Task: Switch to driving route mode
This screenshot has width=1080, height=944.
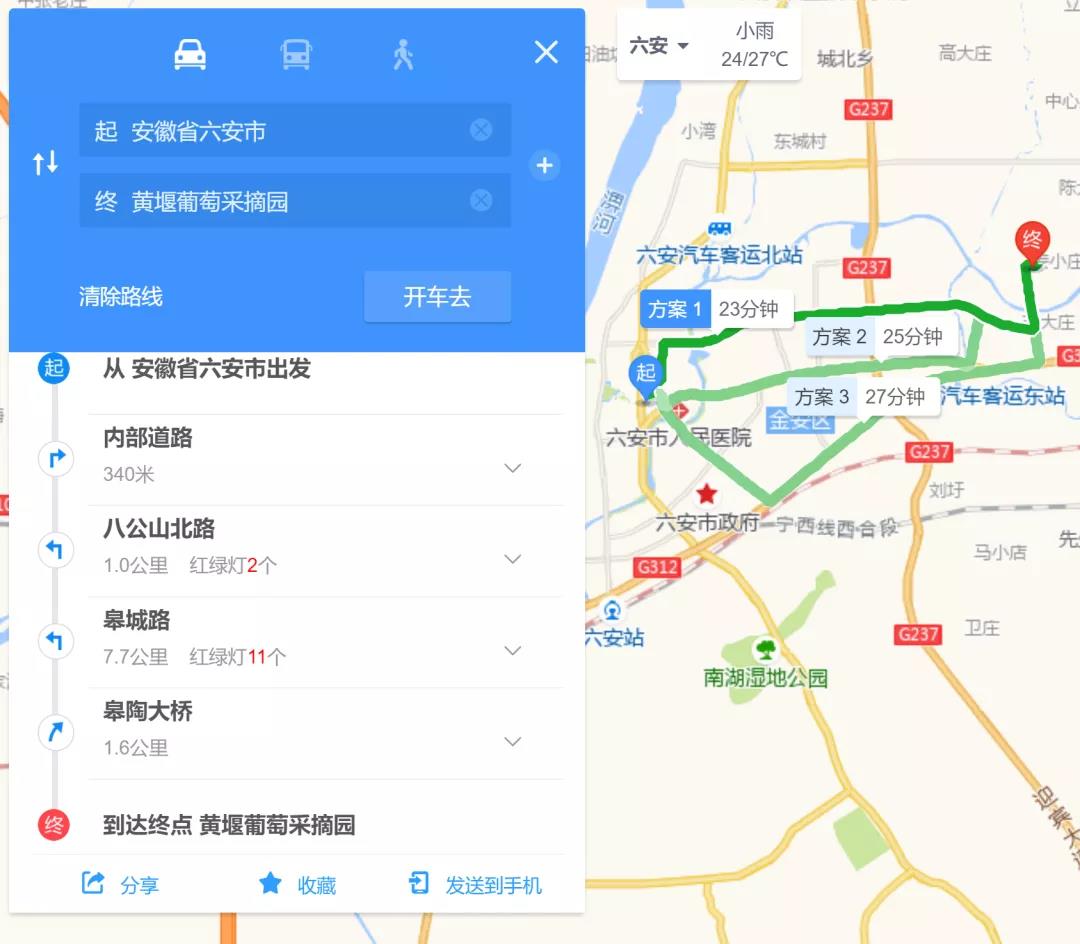Action: click(190, 54)
